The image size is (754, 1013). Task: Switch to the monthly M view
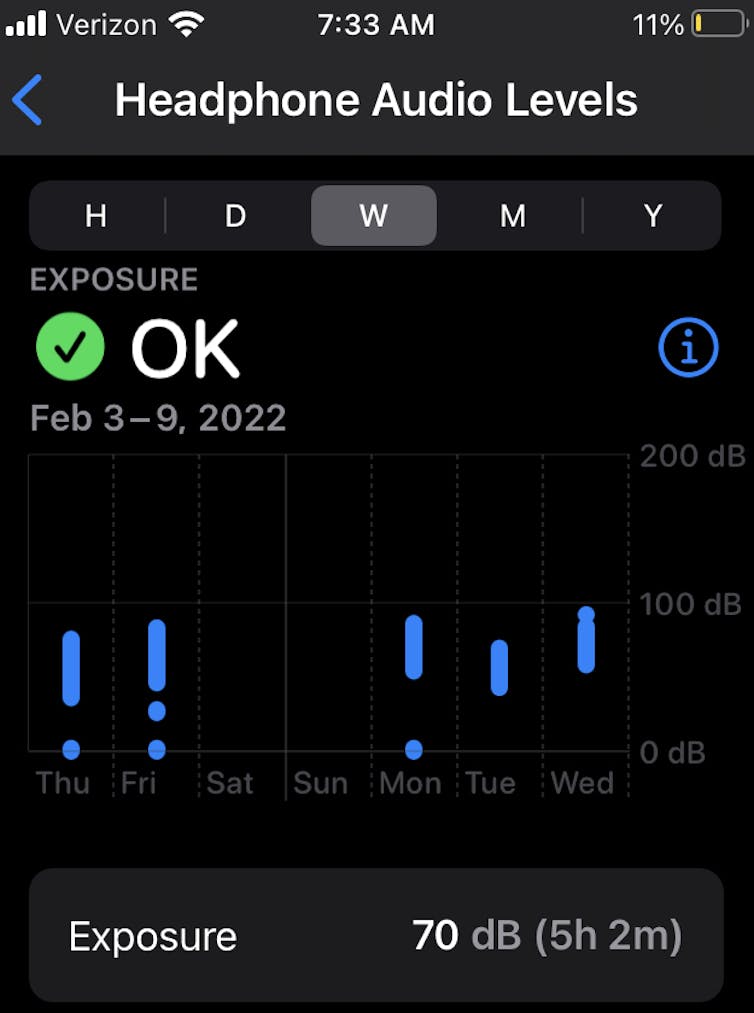(513, 216)
